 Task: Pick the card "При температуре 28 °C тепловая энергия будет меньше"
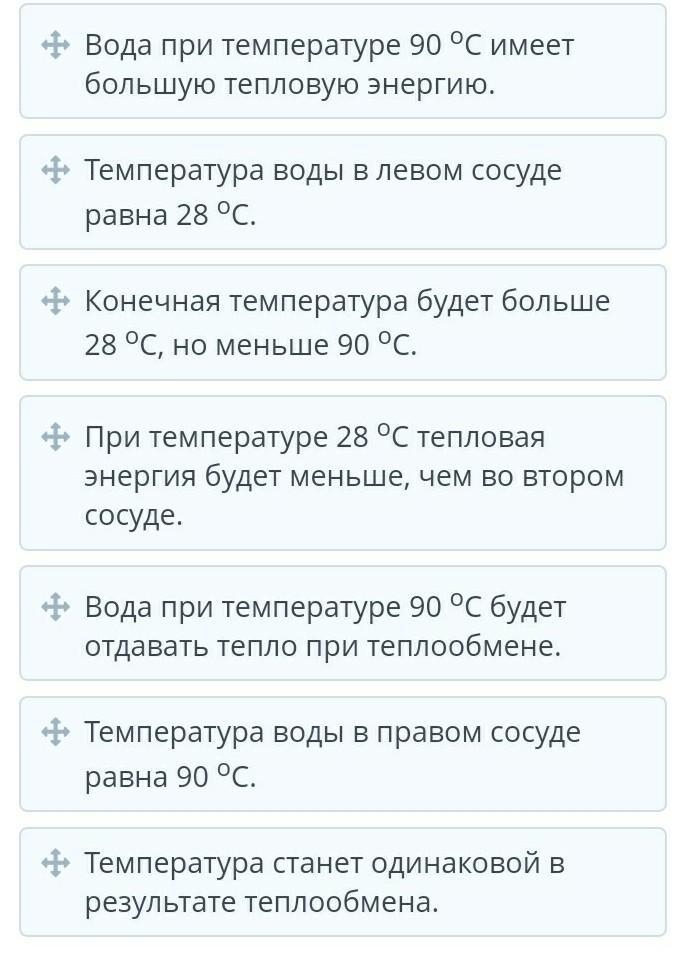point(342,474)
